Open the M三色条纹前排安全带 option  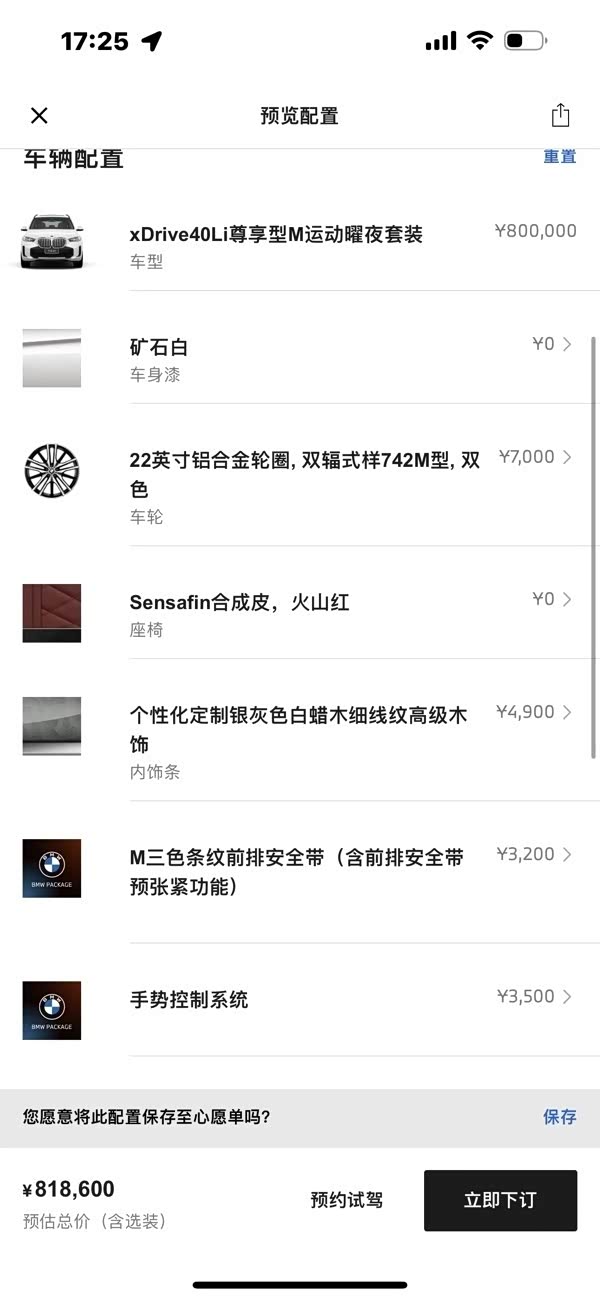(350, 870)
